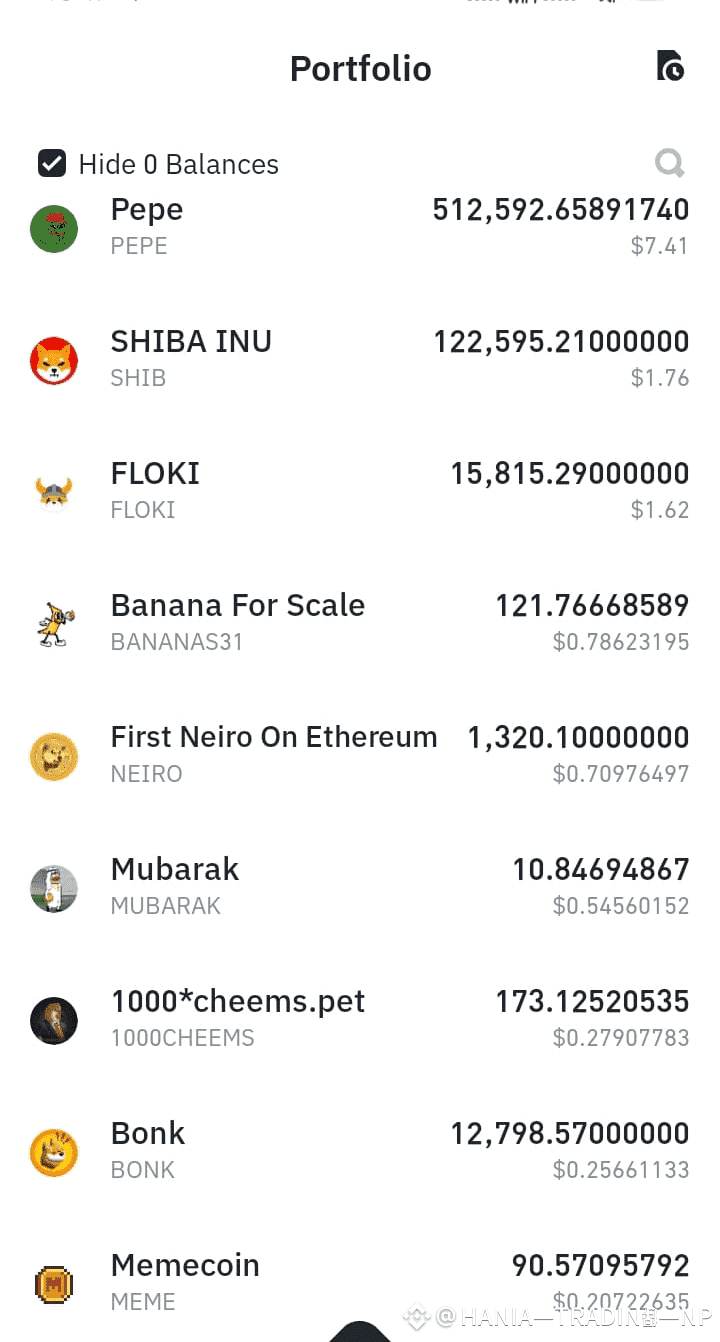
Task: Toggle the Hide 0 Balances checkbox
Action: click(x=51, y=162)
